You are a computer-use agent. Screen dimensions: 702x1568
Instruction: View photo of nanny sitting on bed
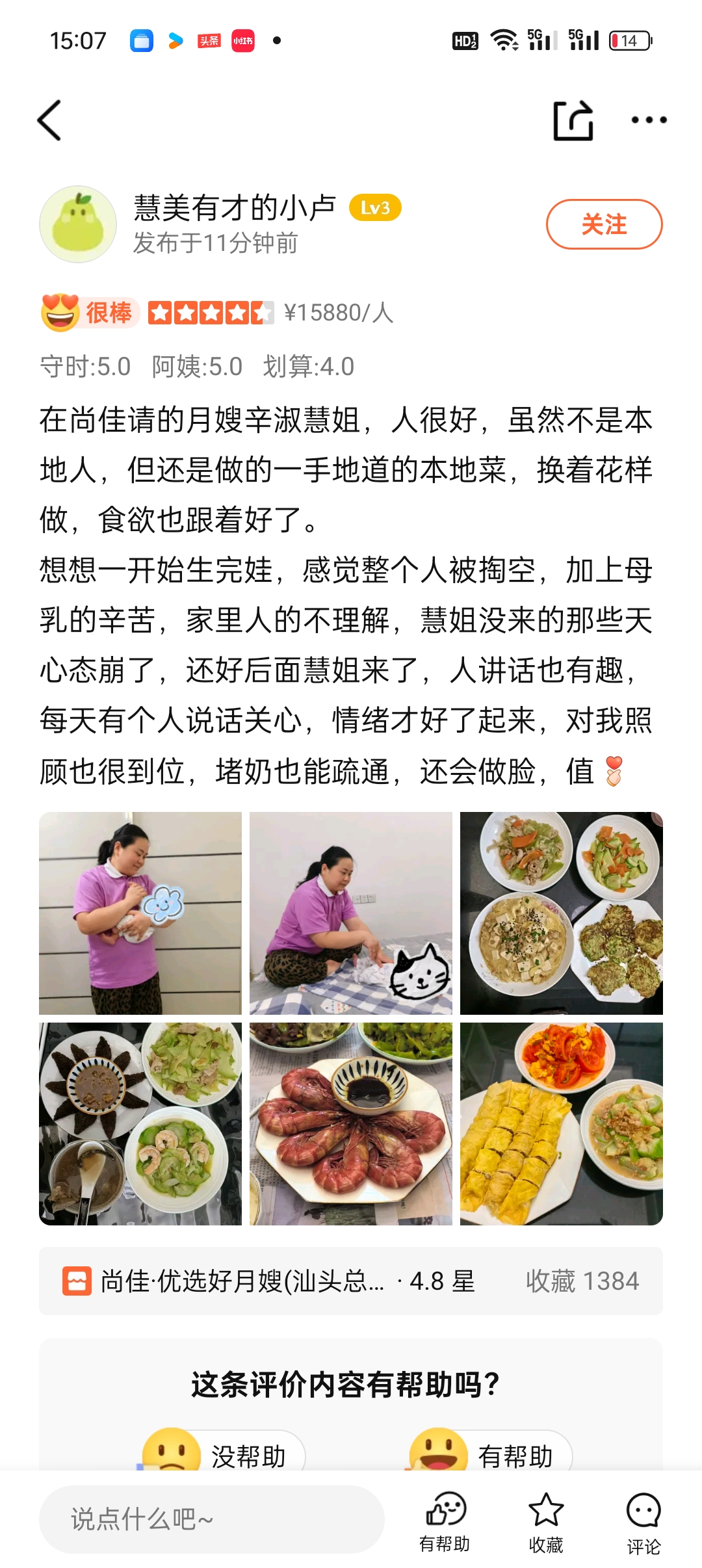click(351, 913)
